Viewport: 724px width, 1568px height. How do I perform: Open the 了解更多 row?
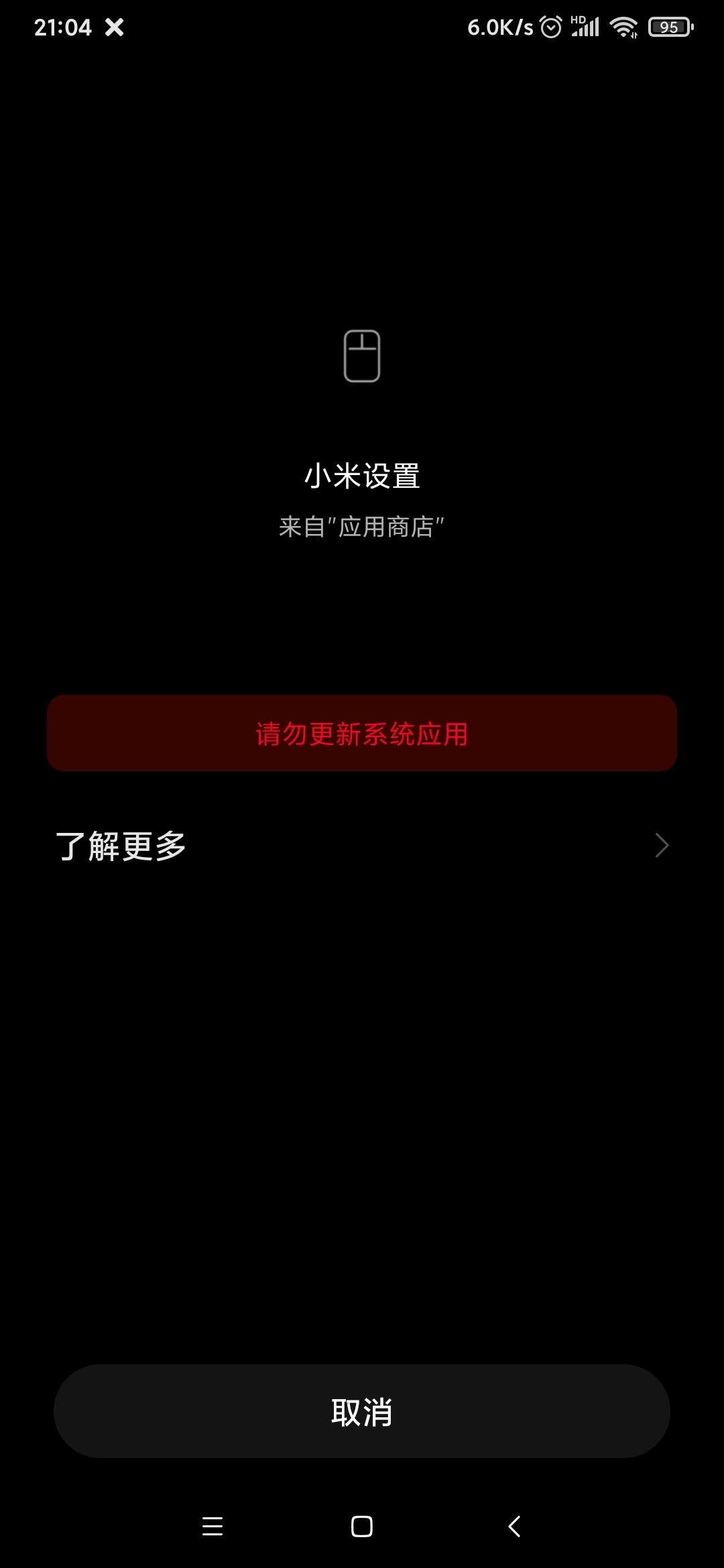coord(362,846)
